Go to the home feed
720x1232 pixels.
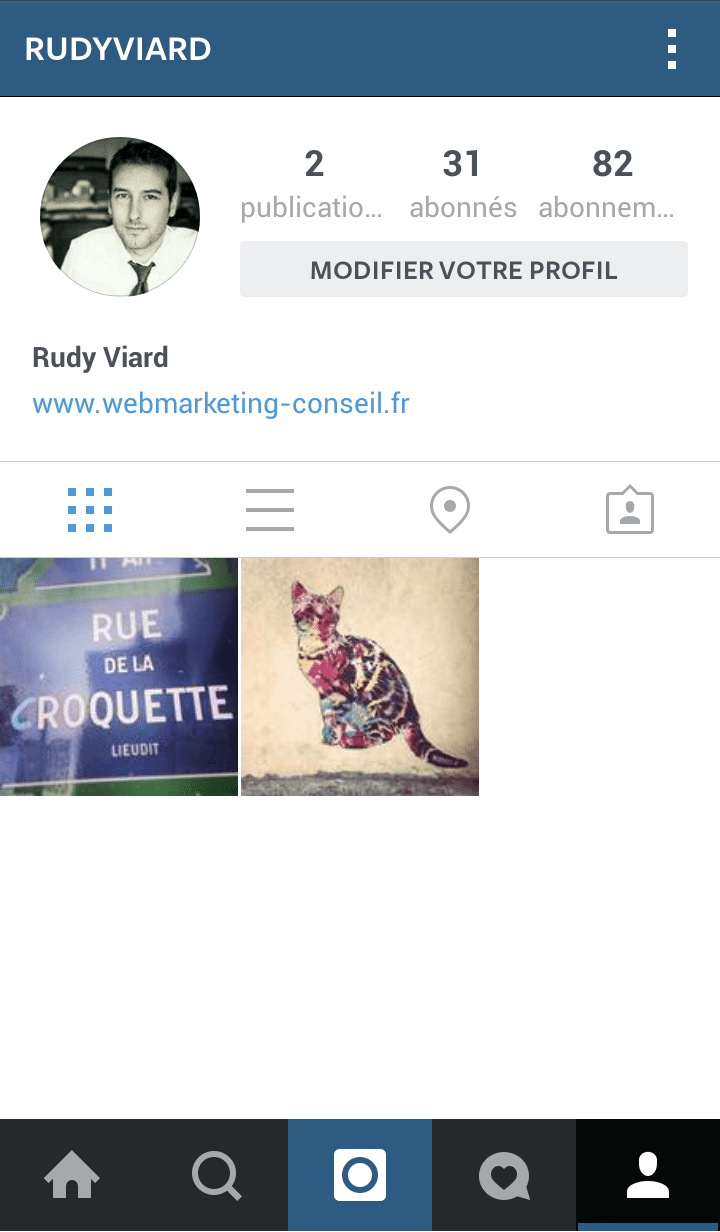pyautogui.click(x=72, y=1175)
